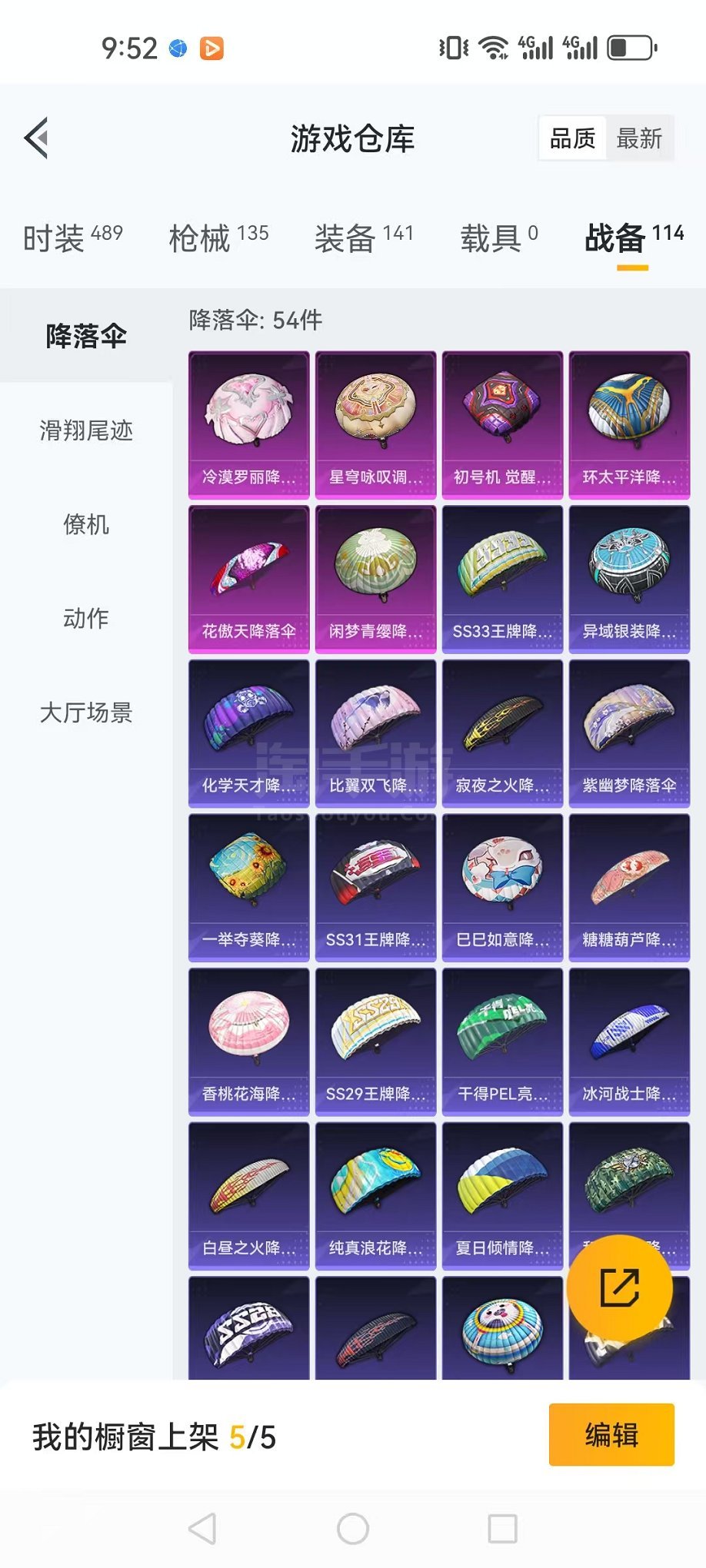Select 滑翔尾迹 in the side menu

(x=86, y=430)
